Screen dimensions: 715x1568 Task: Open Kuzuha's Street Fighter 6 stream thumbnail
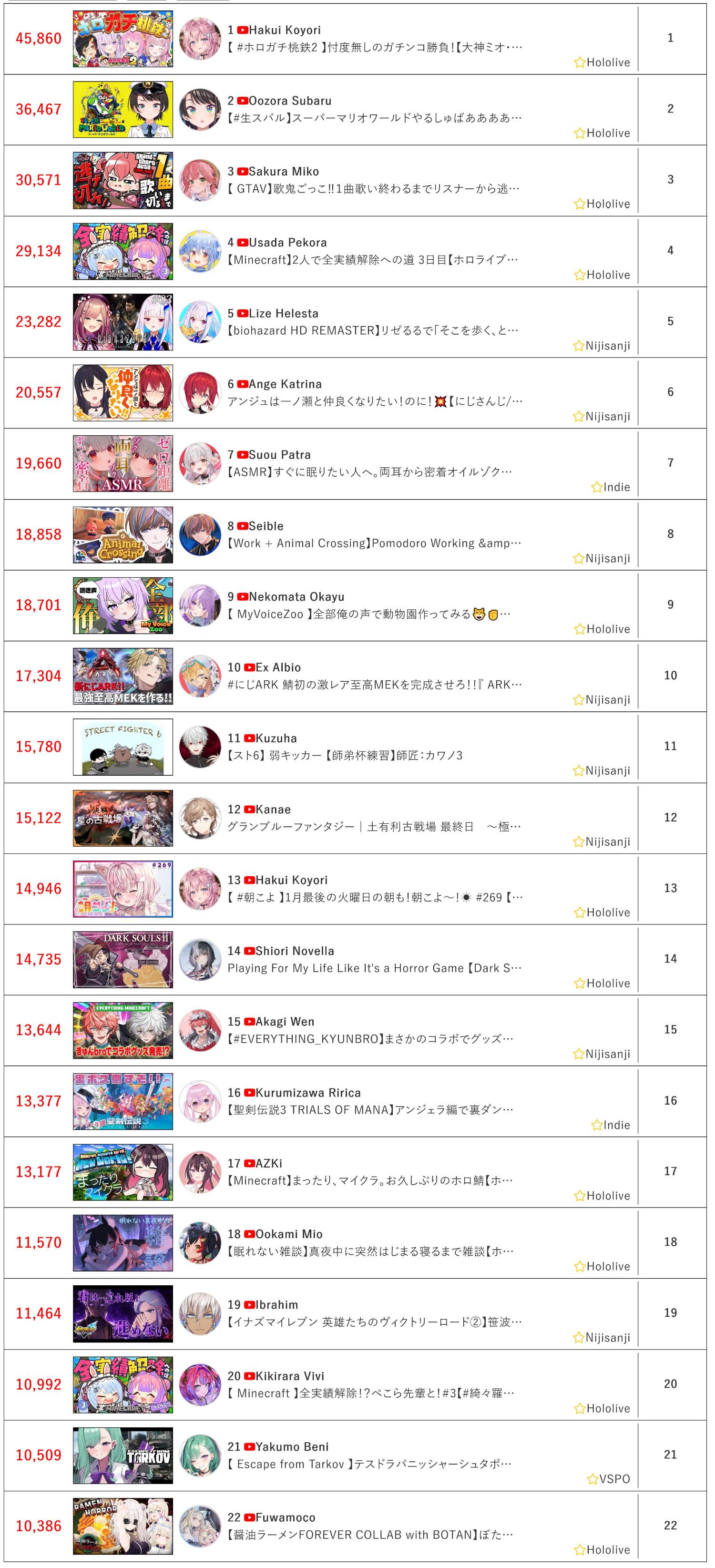tap(123, 748)
